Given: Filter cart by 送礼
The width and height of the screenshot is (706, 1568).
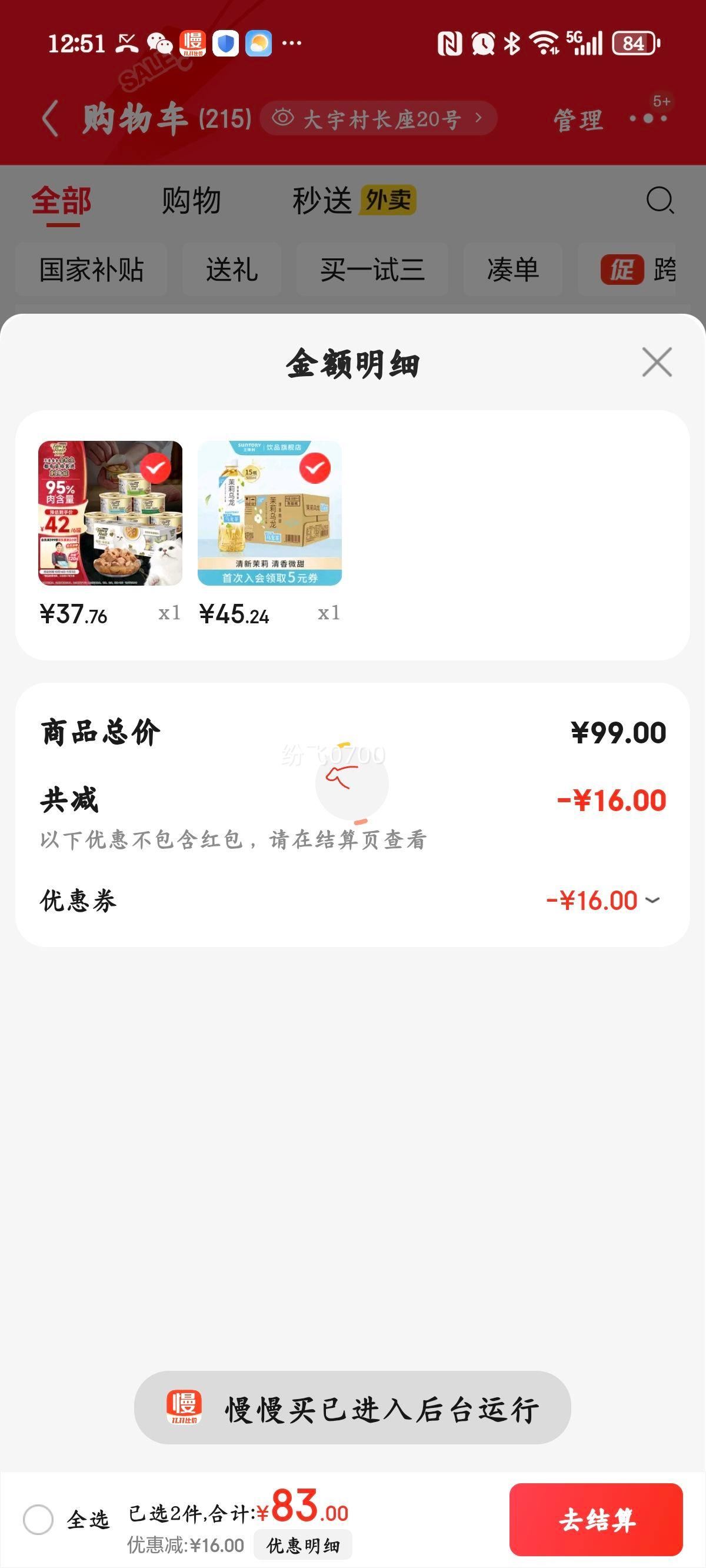Looking at the screenshot, I should pos(231,270).
